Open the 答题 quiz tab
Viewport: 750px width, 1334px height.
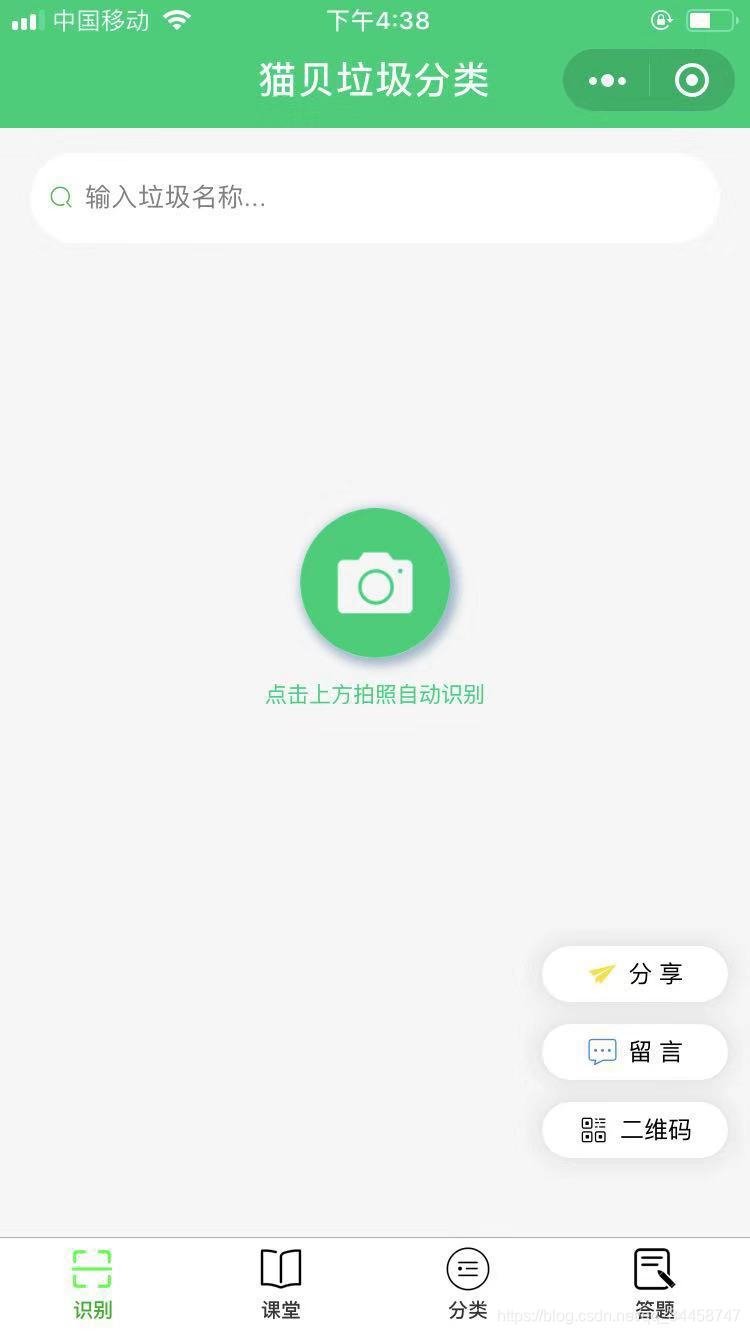[x=655, y=1284]
